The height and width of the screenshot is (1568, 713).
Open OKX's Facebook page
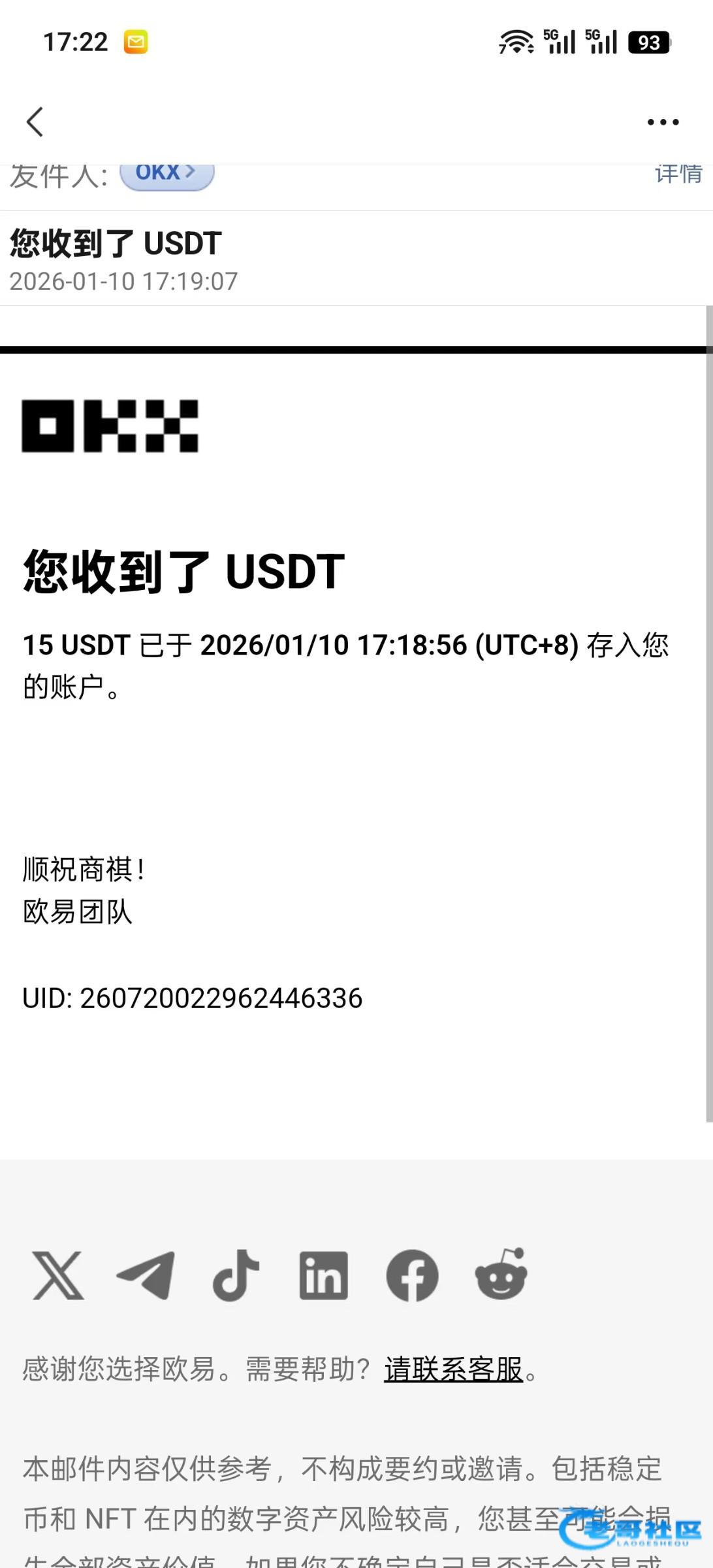coord(412,1275)
